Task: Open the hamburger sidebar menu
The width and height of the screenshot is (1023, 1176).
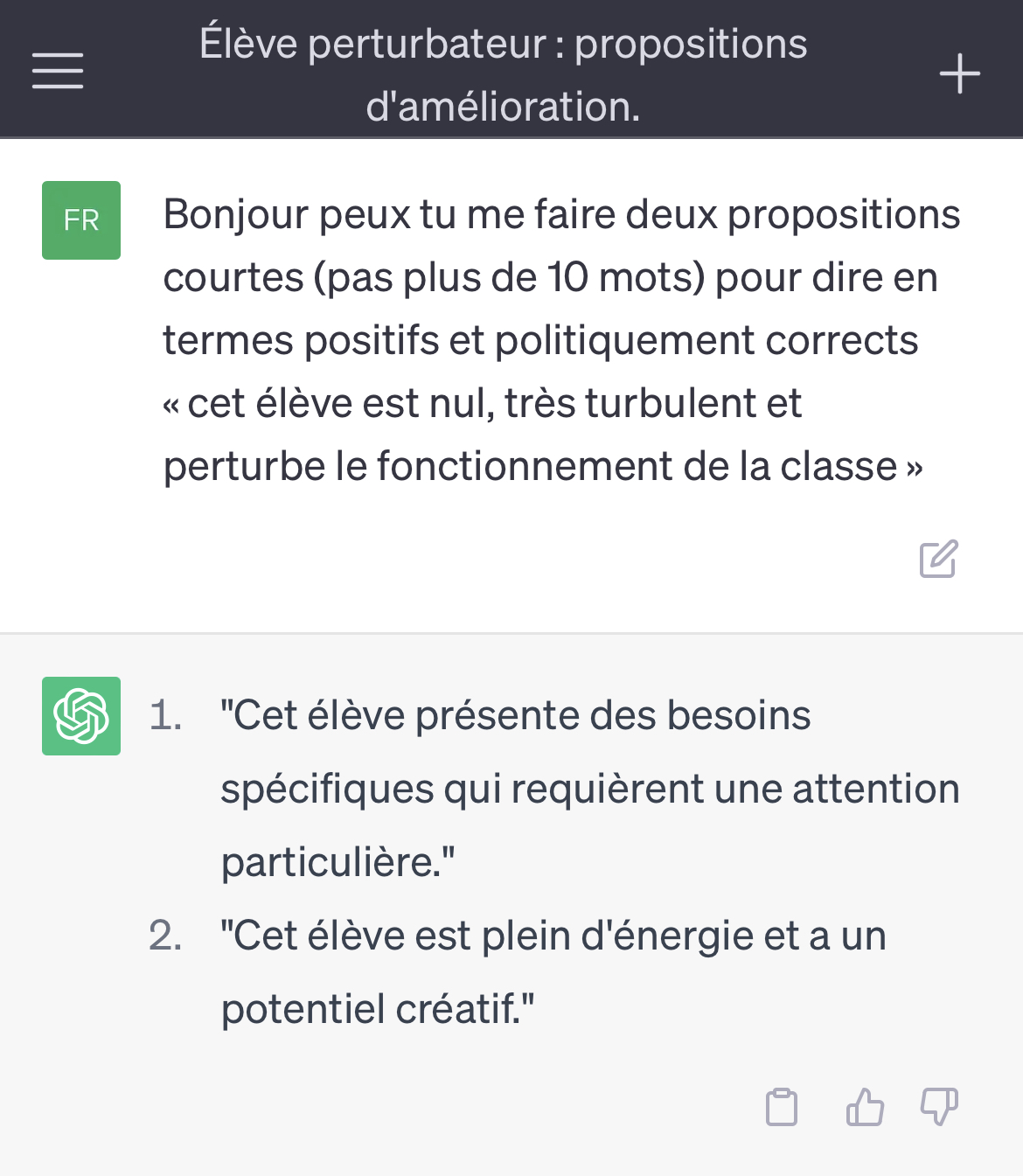Action: pos(58,71)
